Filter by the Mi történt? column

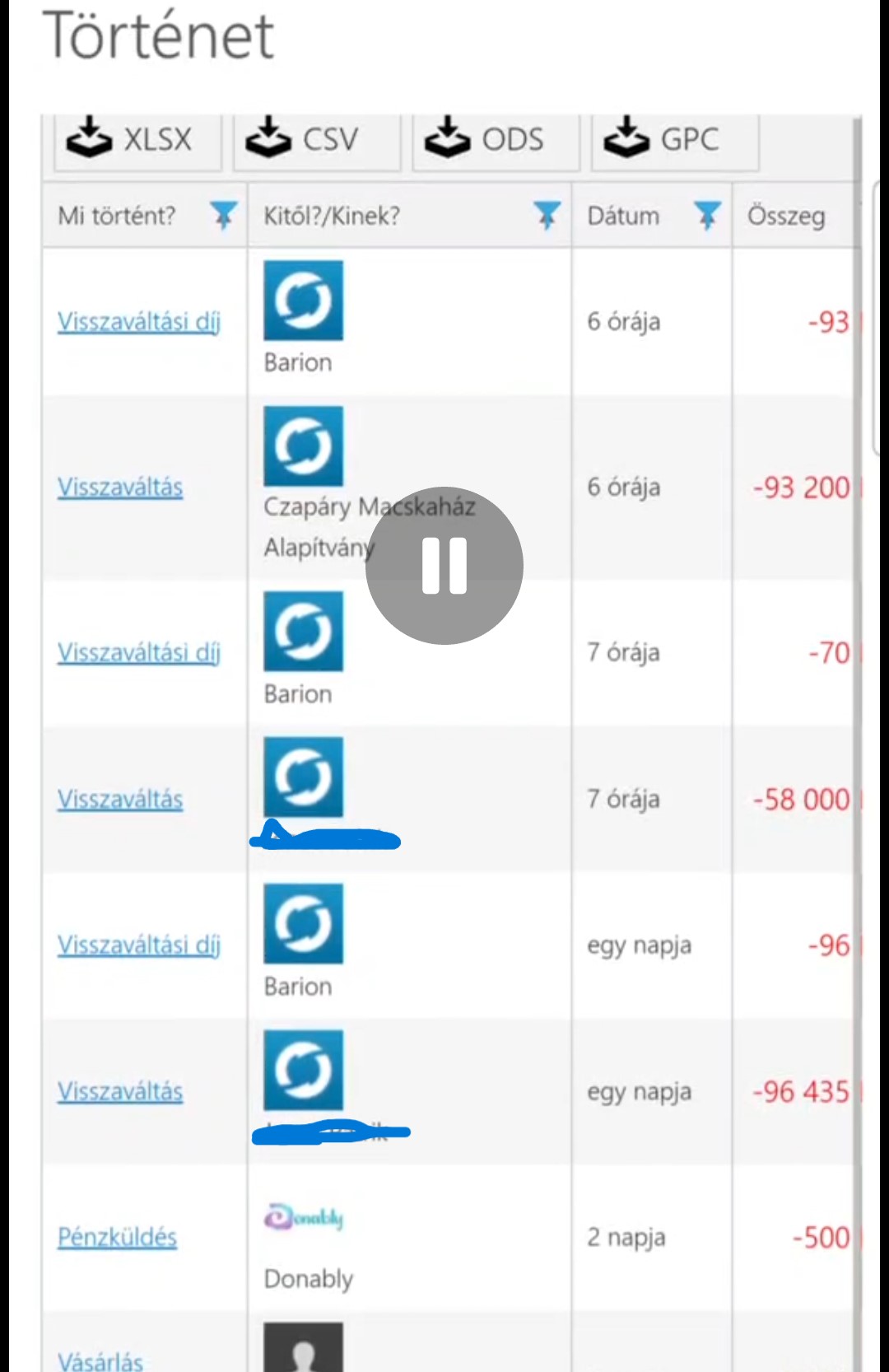coord(223,216)
